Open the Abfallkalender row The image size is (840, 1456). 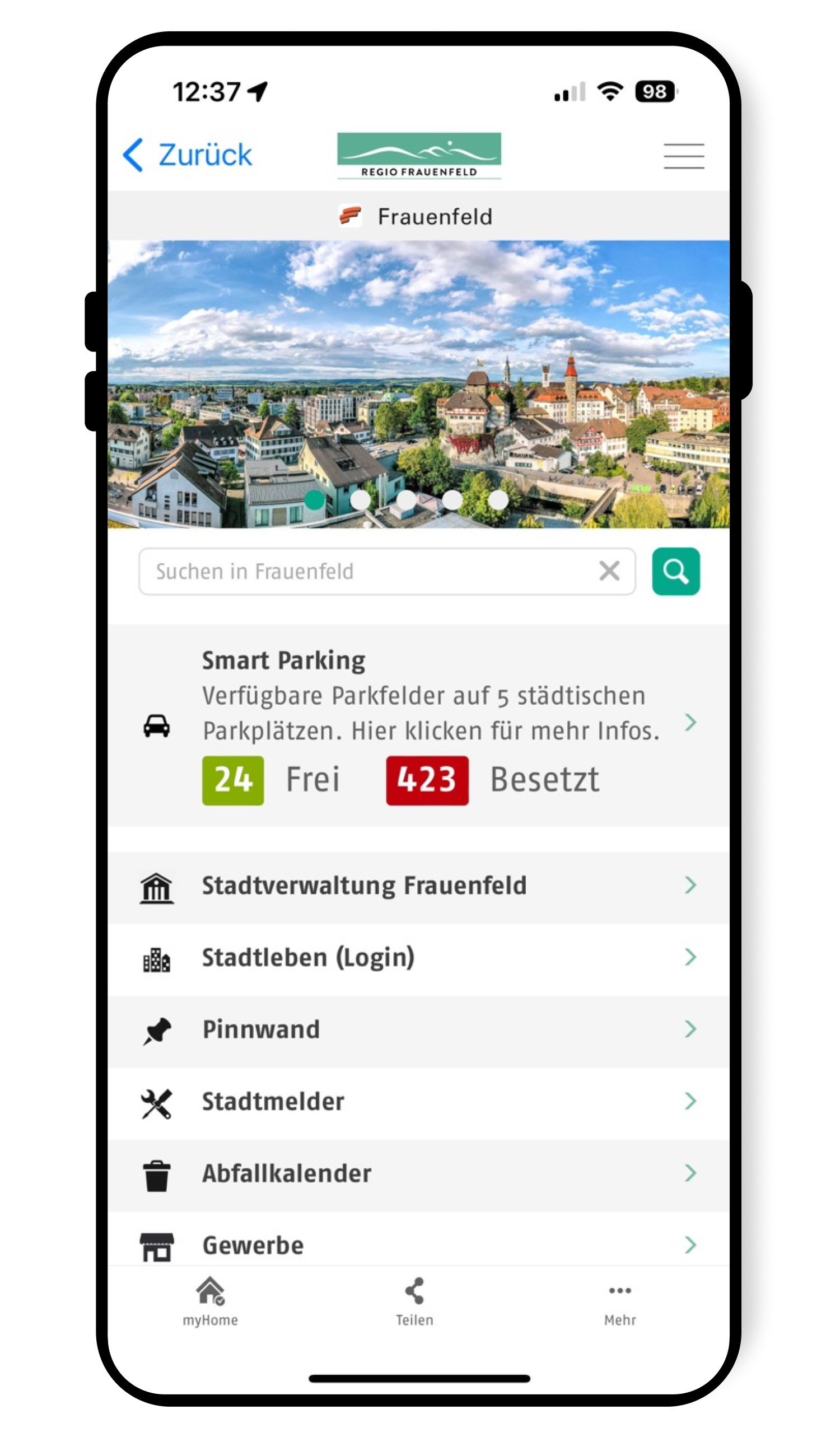pos(418,1174)
